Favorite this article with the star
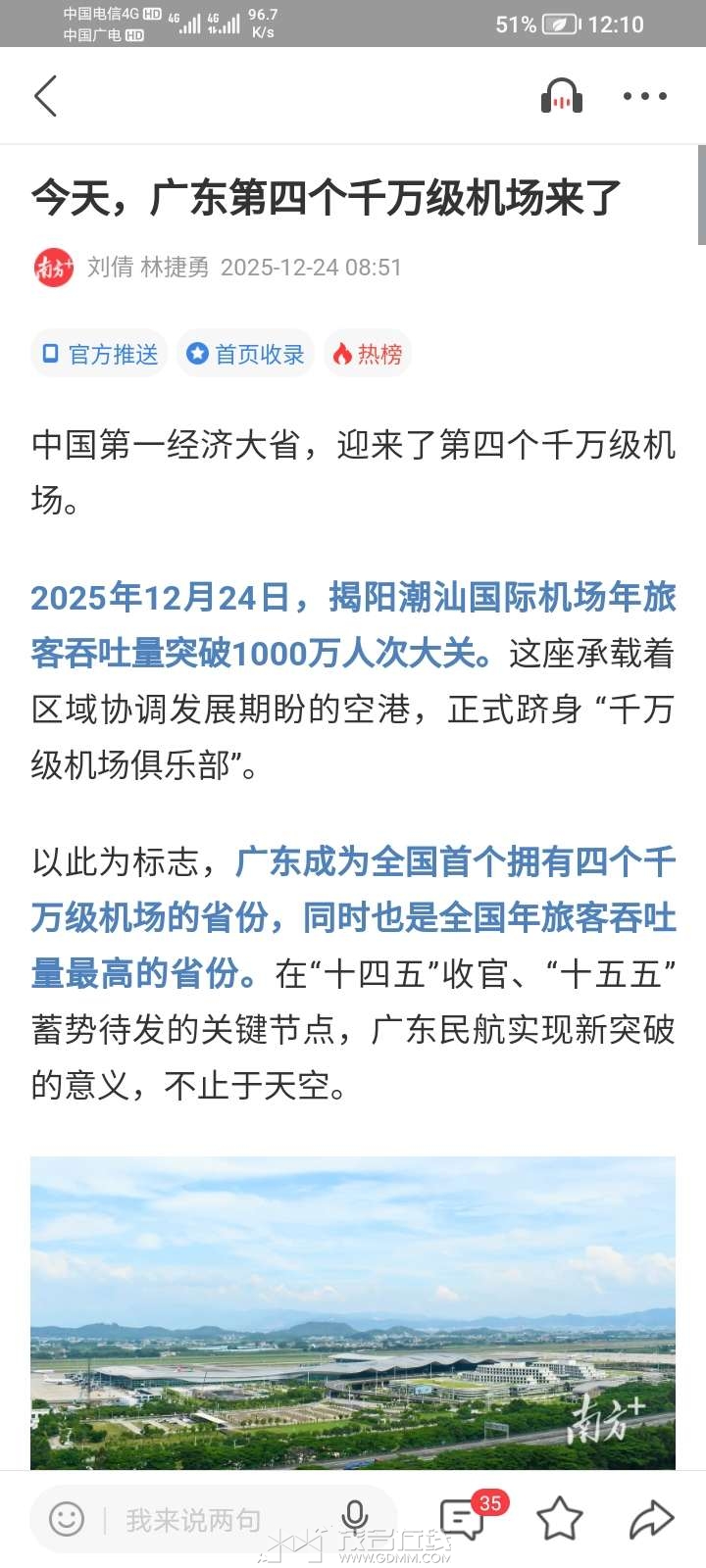Image resolution: width=706 pixels, height=1568 pixels. [560, 1518]
